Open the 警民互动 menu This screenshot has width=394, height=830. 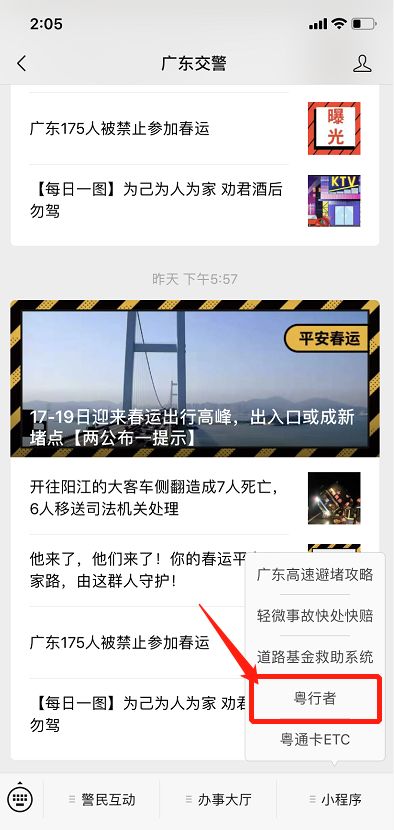(102, 799)
